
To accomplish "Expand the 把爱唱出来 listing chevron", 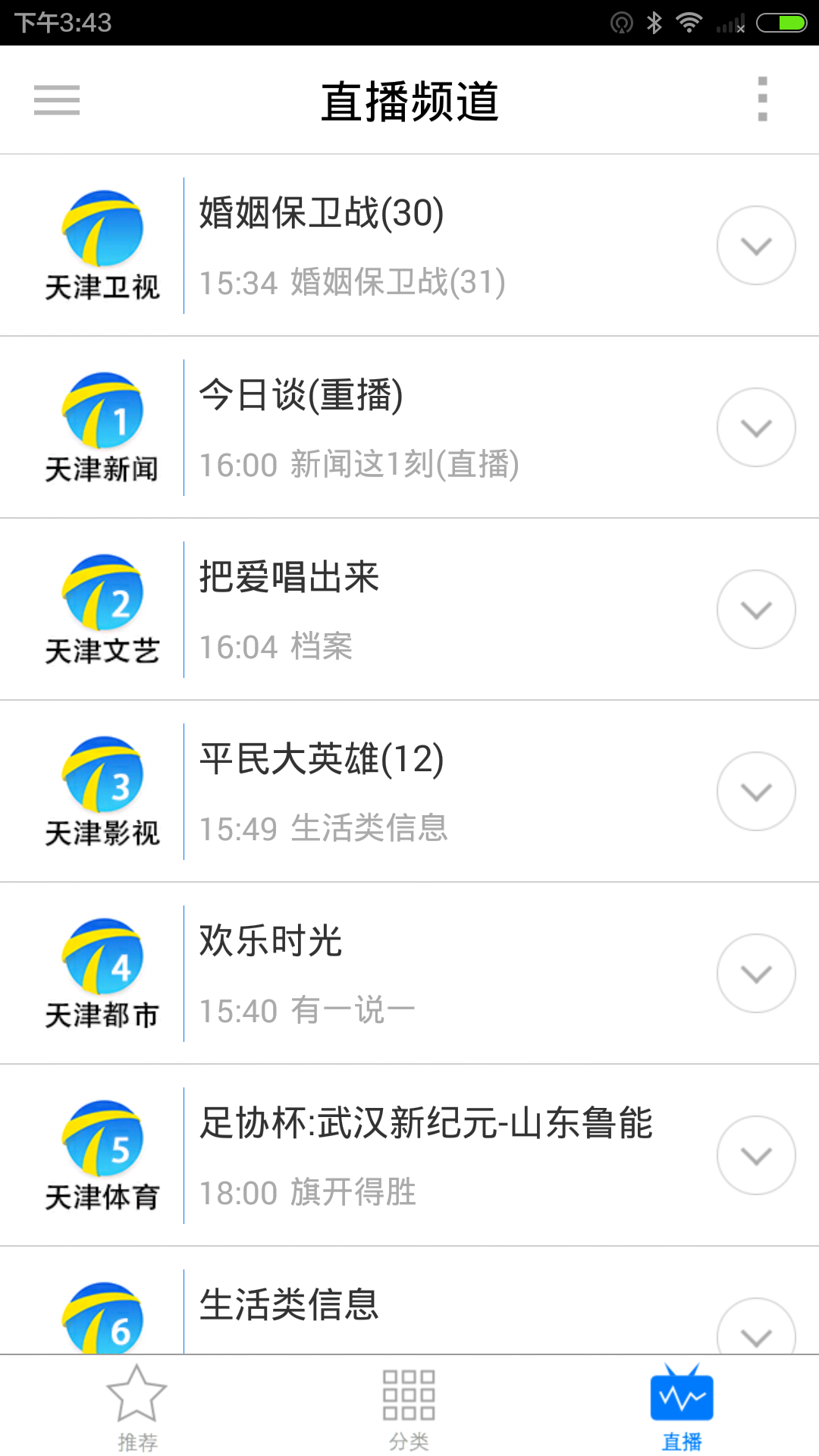I will 756,609.
